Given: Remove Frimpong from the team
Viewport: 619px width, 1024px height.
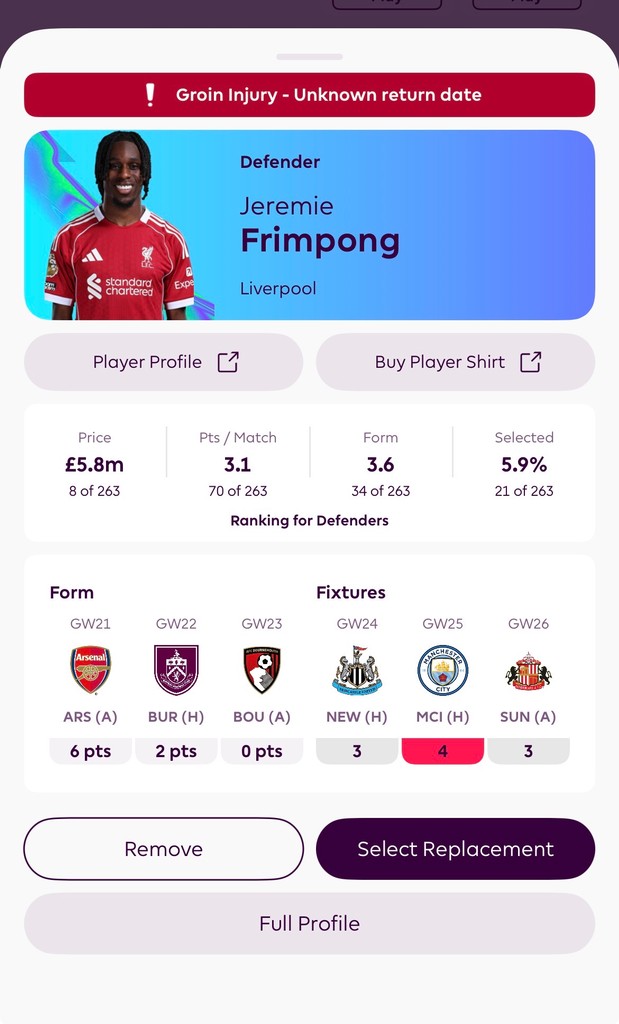Looking at the screenshot, I should coord(163,849).
